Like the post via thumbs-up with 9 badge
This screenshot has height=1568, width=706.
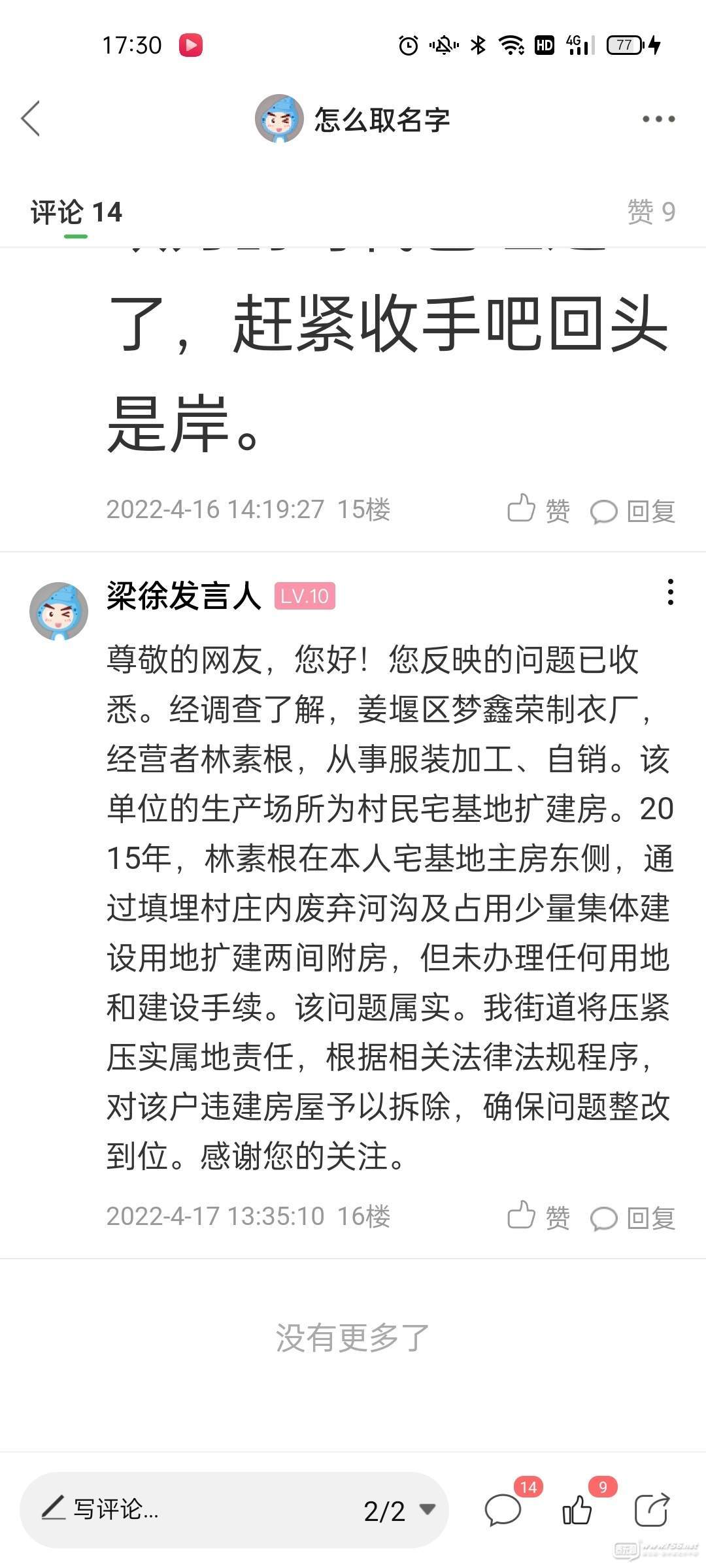[x=577, y=1509]
